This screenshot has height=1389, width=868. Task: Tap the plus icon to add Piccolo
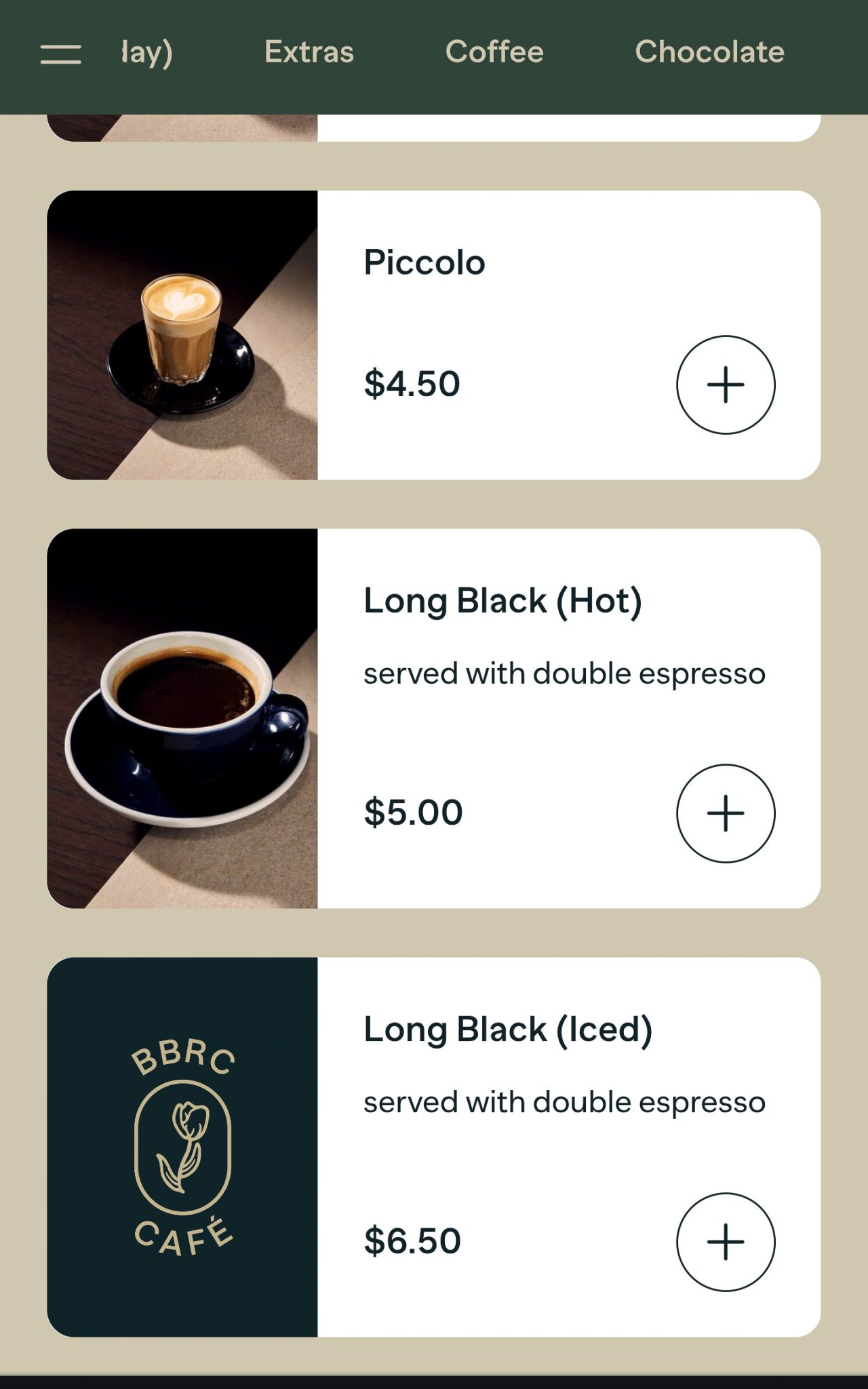[x=725, y=384]
